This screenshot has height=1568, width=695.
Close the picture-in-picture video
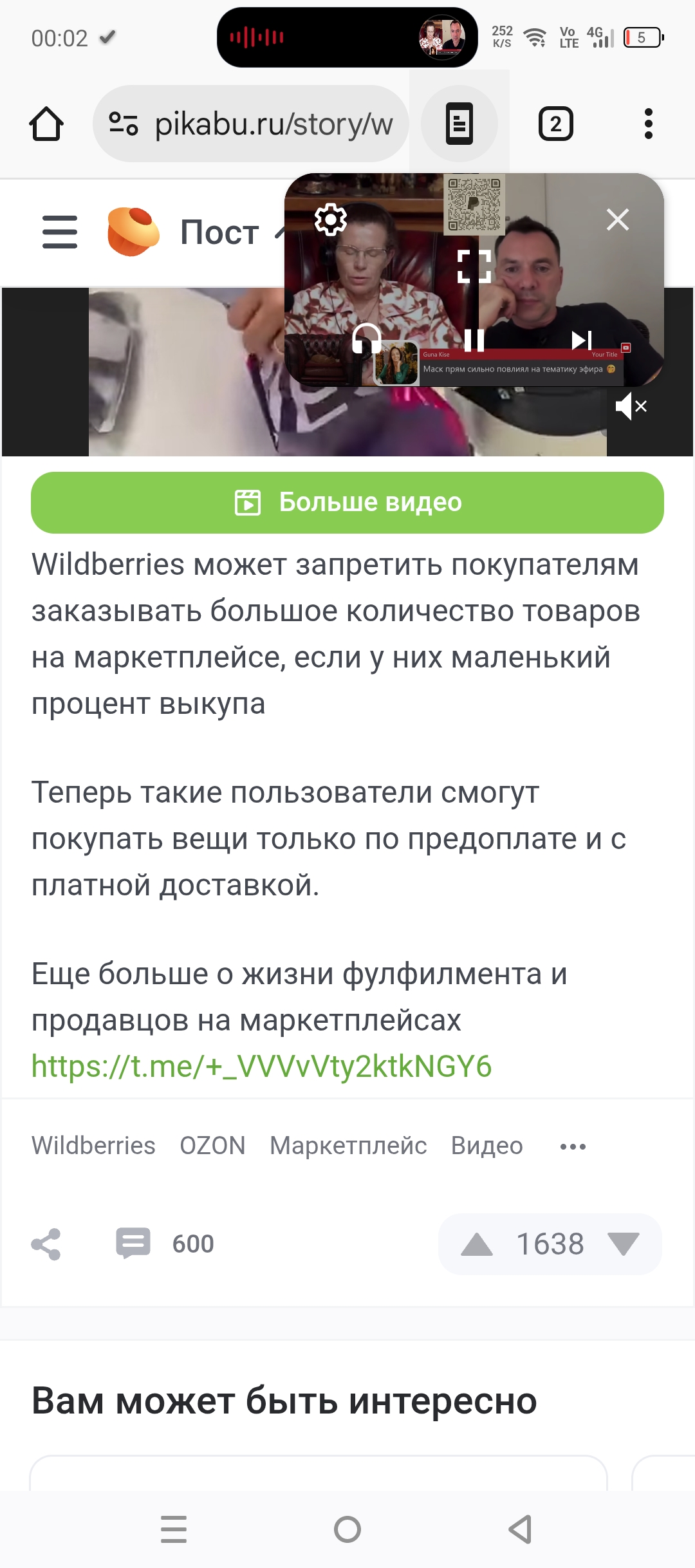click(x=618, y=219)
